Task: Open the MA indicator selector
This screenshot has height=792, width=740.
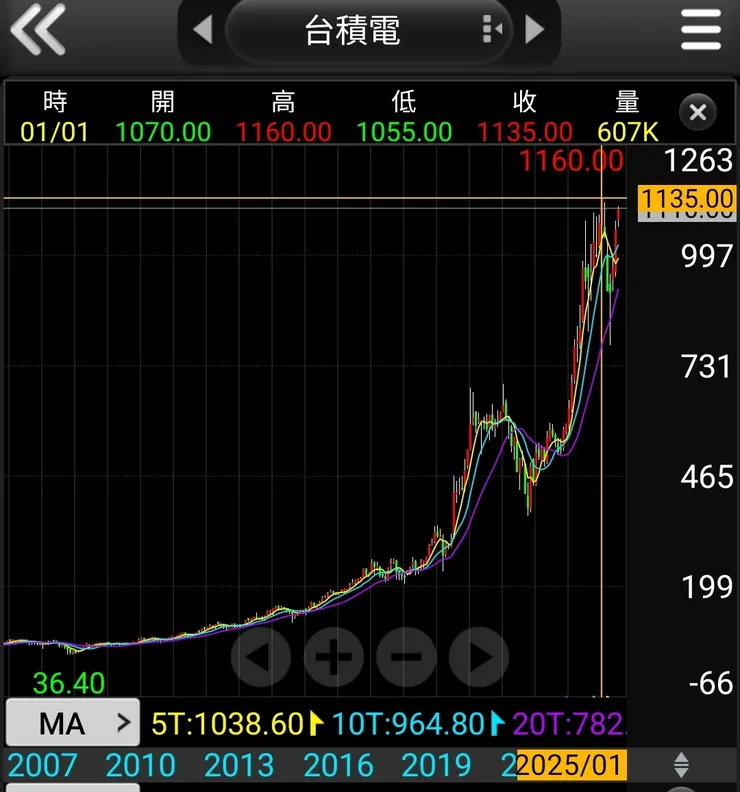Action: pos(73,722)
